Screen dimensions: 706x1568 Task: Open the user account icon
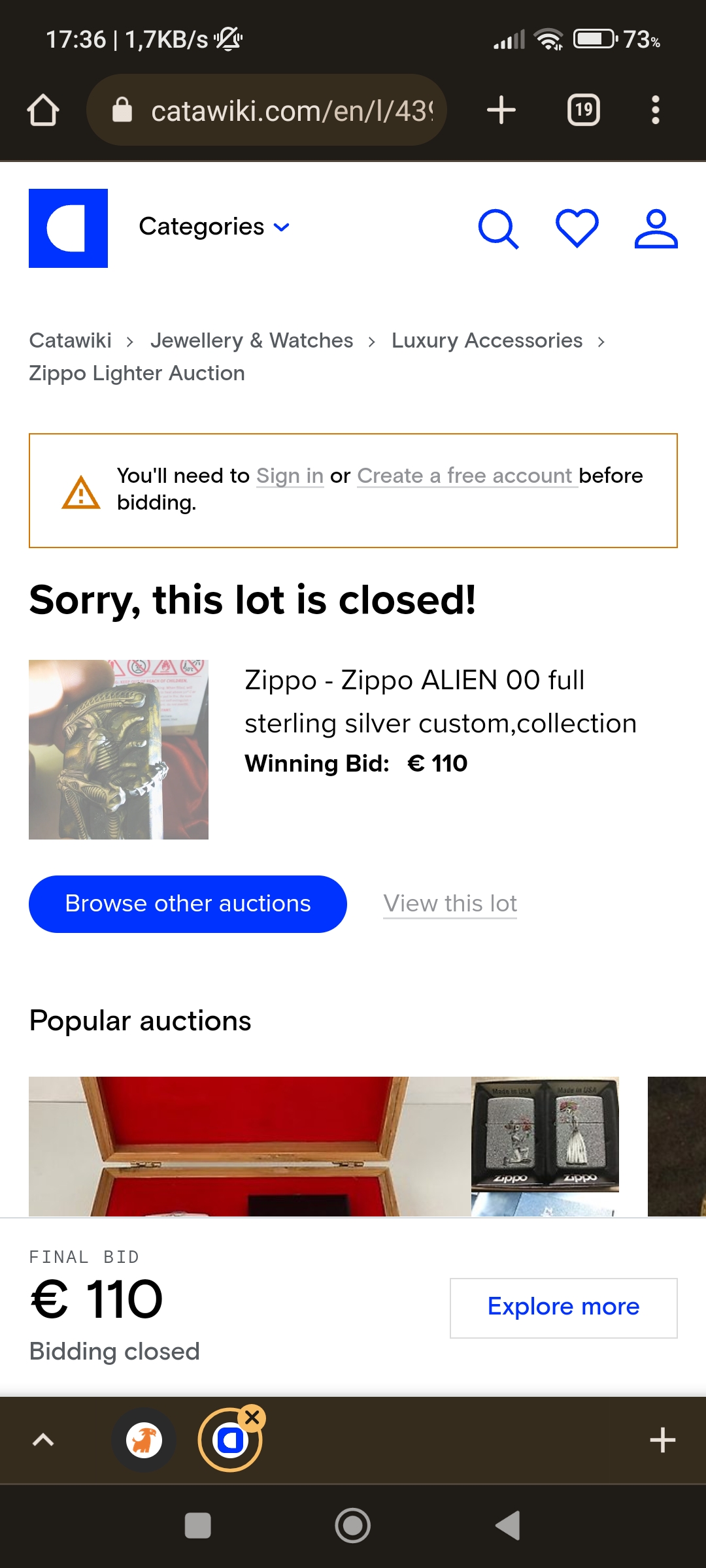(x=656, y=229)
